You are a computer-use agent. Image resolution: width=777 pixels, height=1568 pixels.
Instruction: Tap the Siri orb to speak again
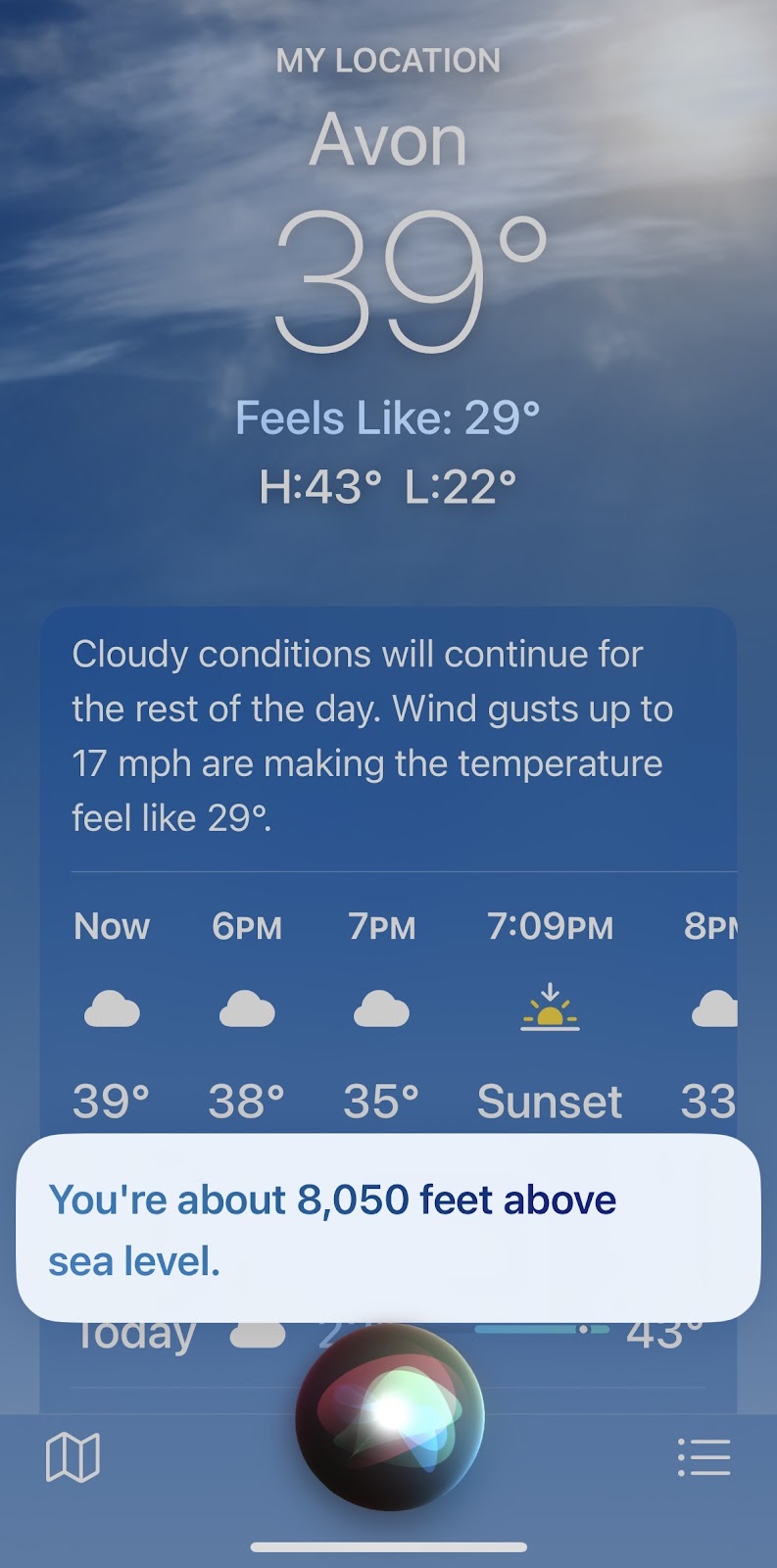coord(389,1411)
